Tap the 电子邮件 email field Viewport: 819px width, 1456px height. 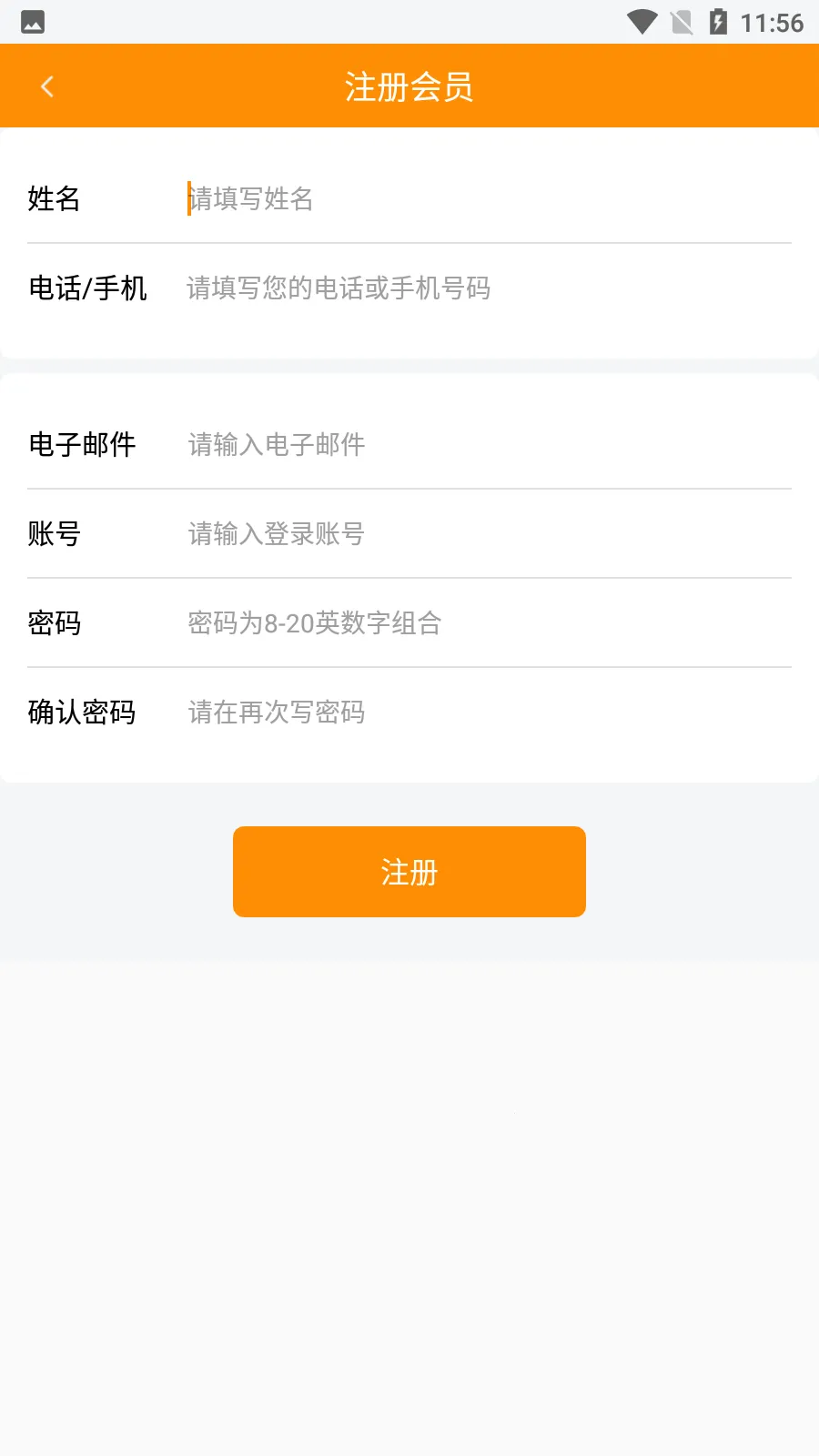tap(482, 444)
